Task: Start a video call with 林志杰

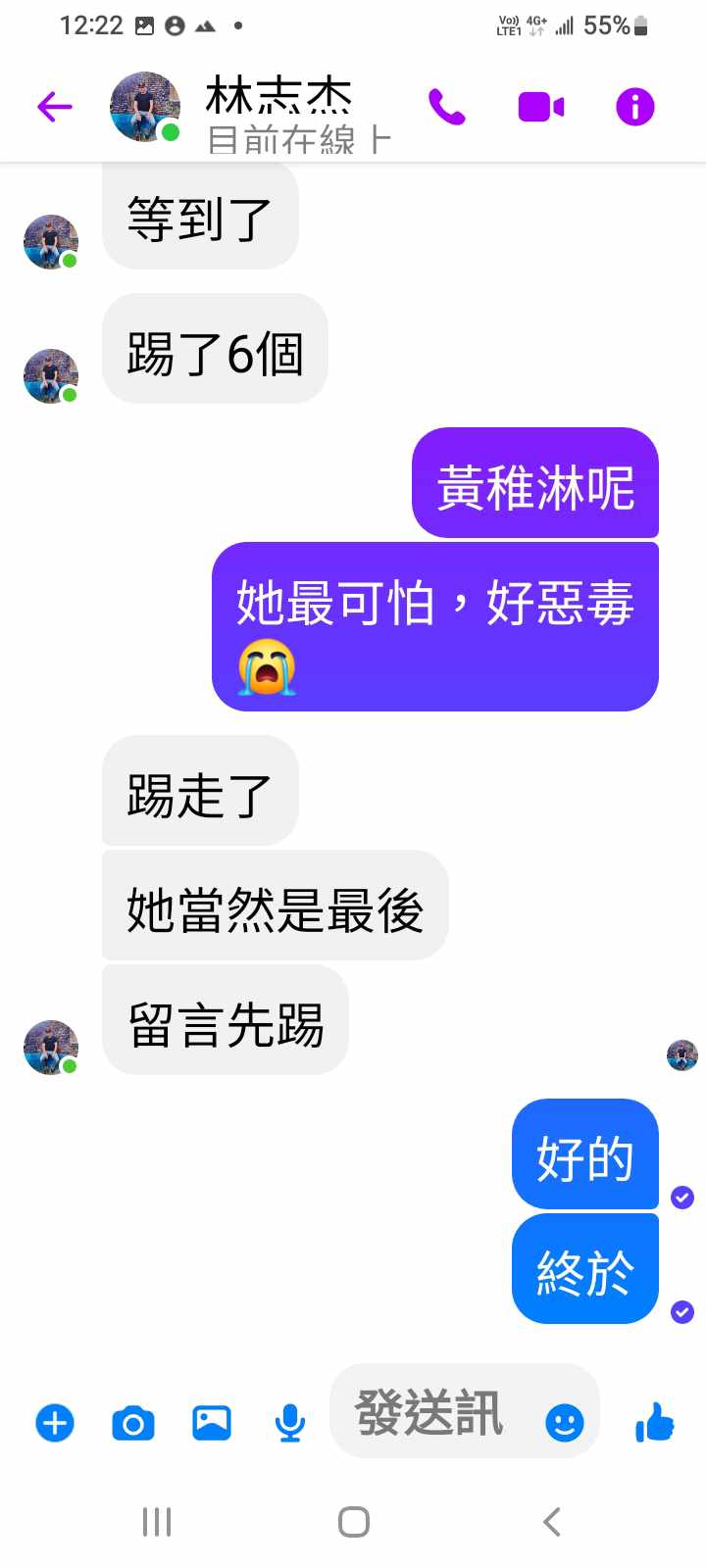Action: (x=540, y=106)
